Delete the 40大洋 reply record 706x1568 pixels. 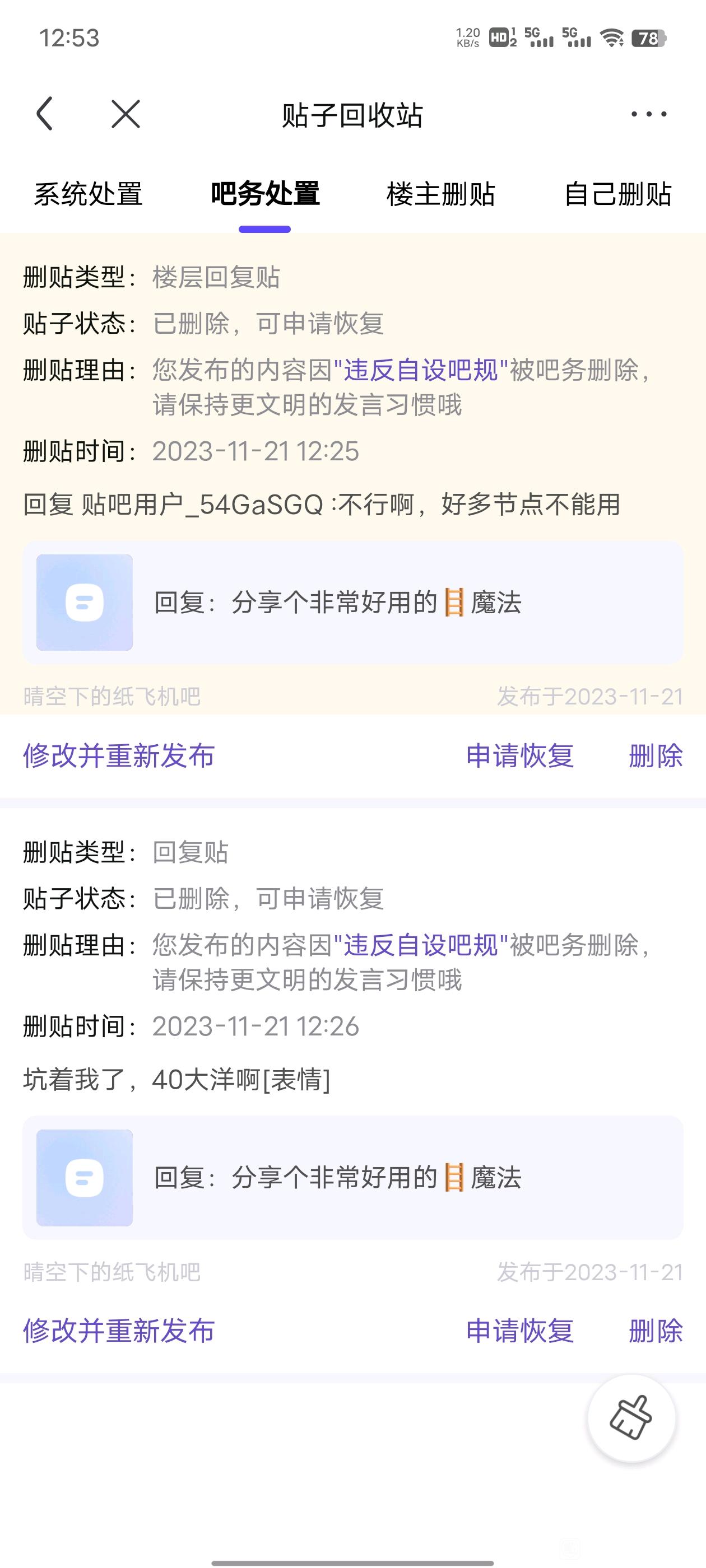656,1331
